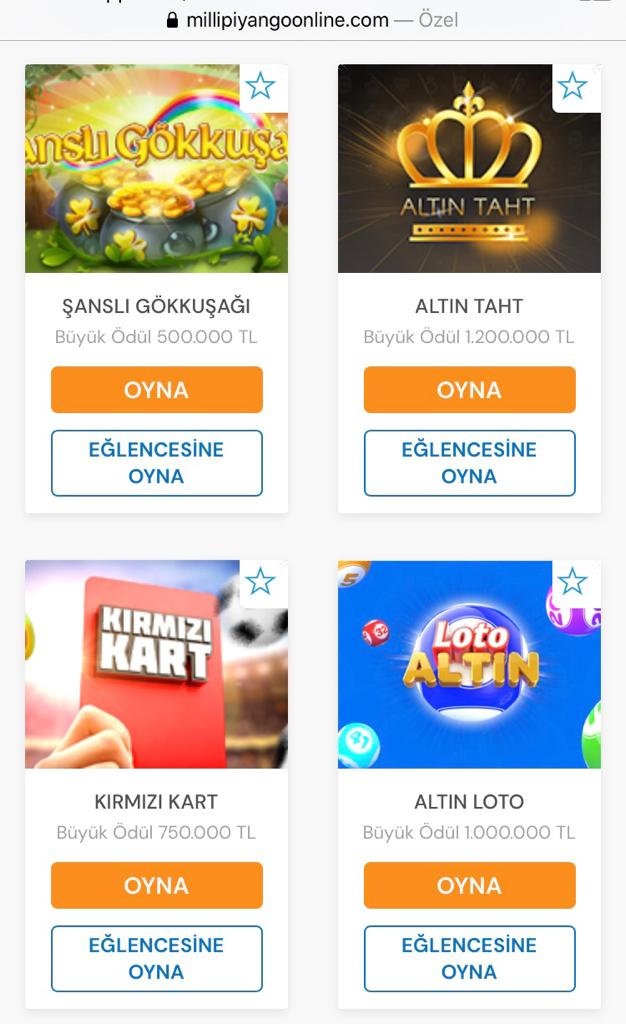Image resolution: width=626 pixels, height=1024 pixels.
Task: Star the Kırmızı Kart game
Action: (x=261, y=581)
